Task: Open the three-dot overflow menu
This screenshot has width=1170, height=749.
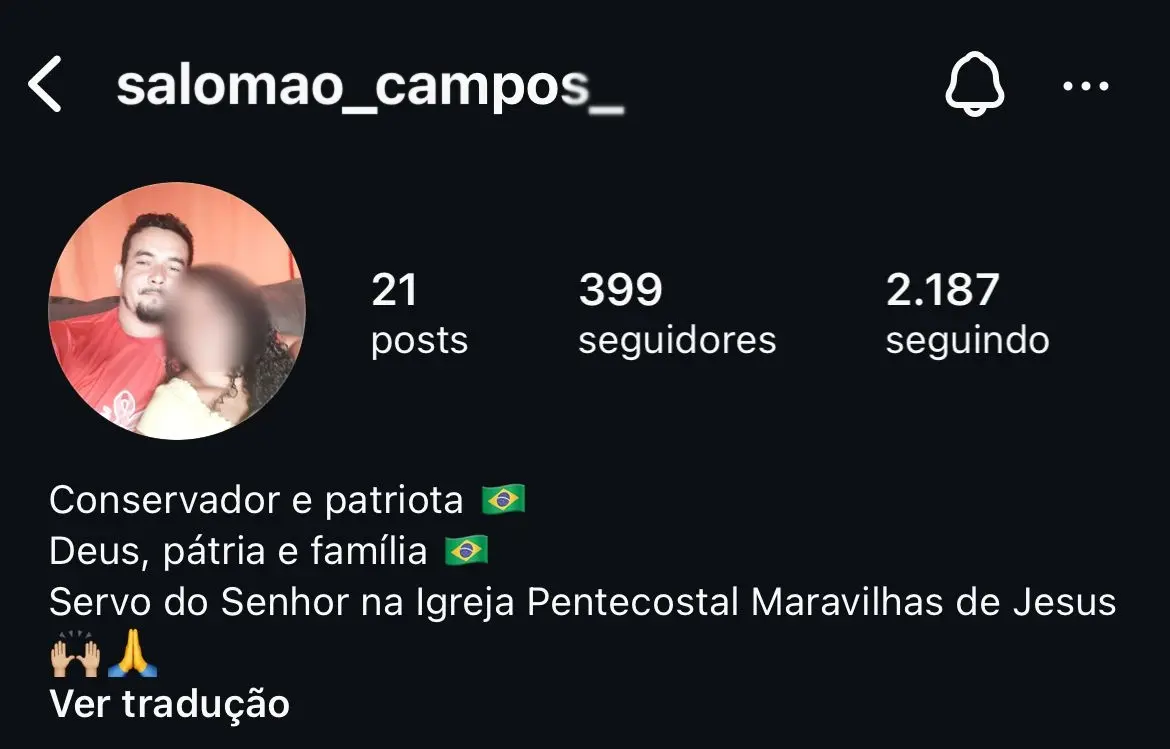Action: [x=1085, y=86]
